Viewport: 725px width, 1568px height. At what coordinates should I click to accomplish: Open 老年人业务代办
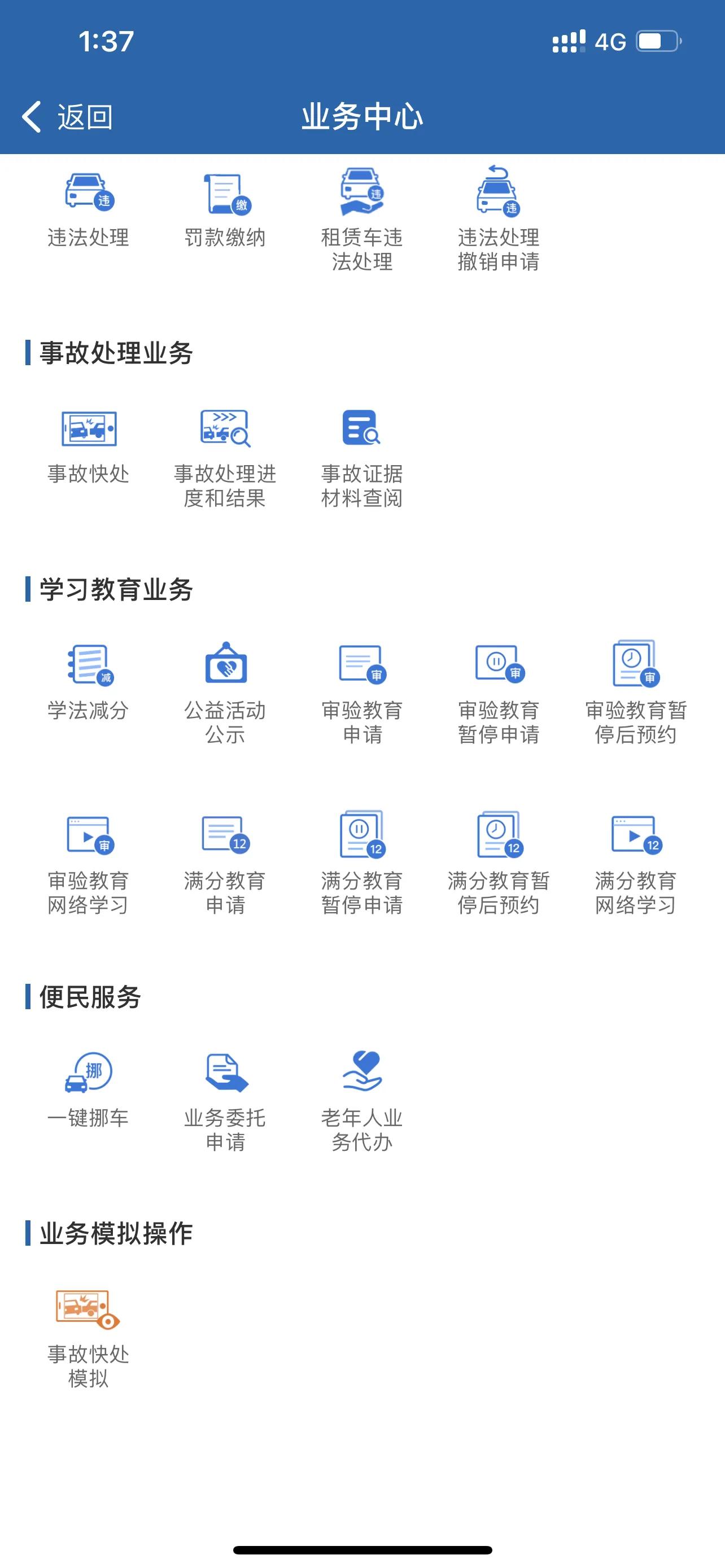tap(362, 1102)
